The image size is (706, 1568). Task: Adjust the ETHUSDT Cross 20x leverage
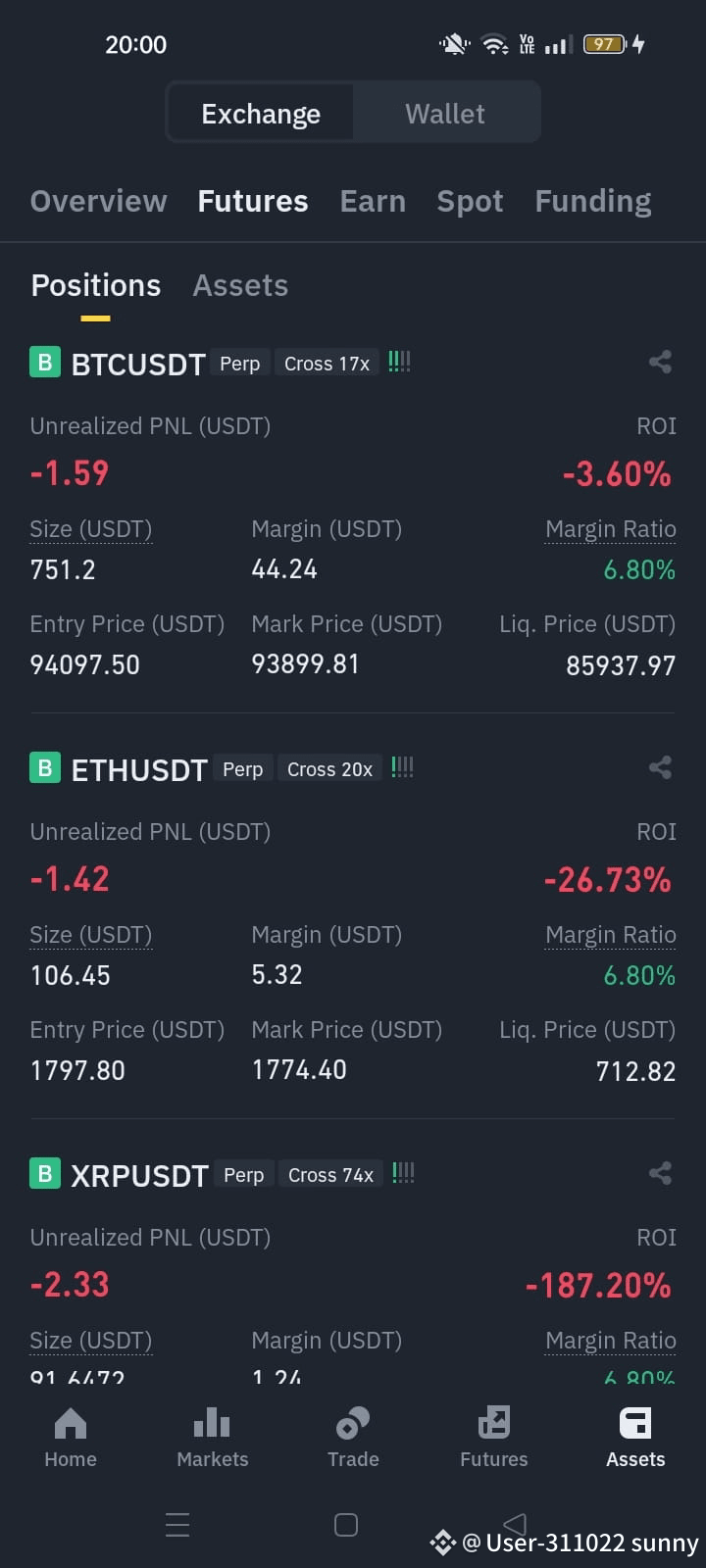tap(329, 769)
